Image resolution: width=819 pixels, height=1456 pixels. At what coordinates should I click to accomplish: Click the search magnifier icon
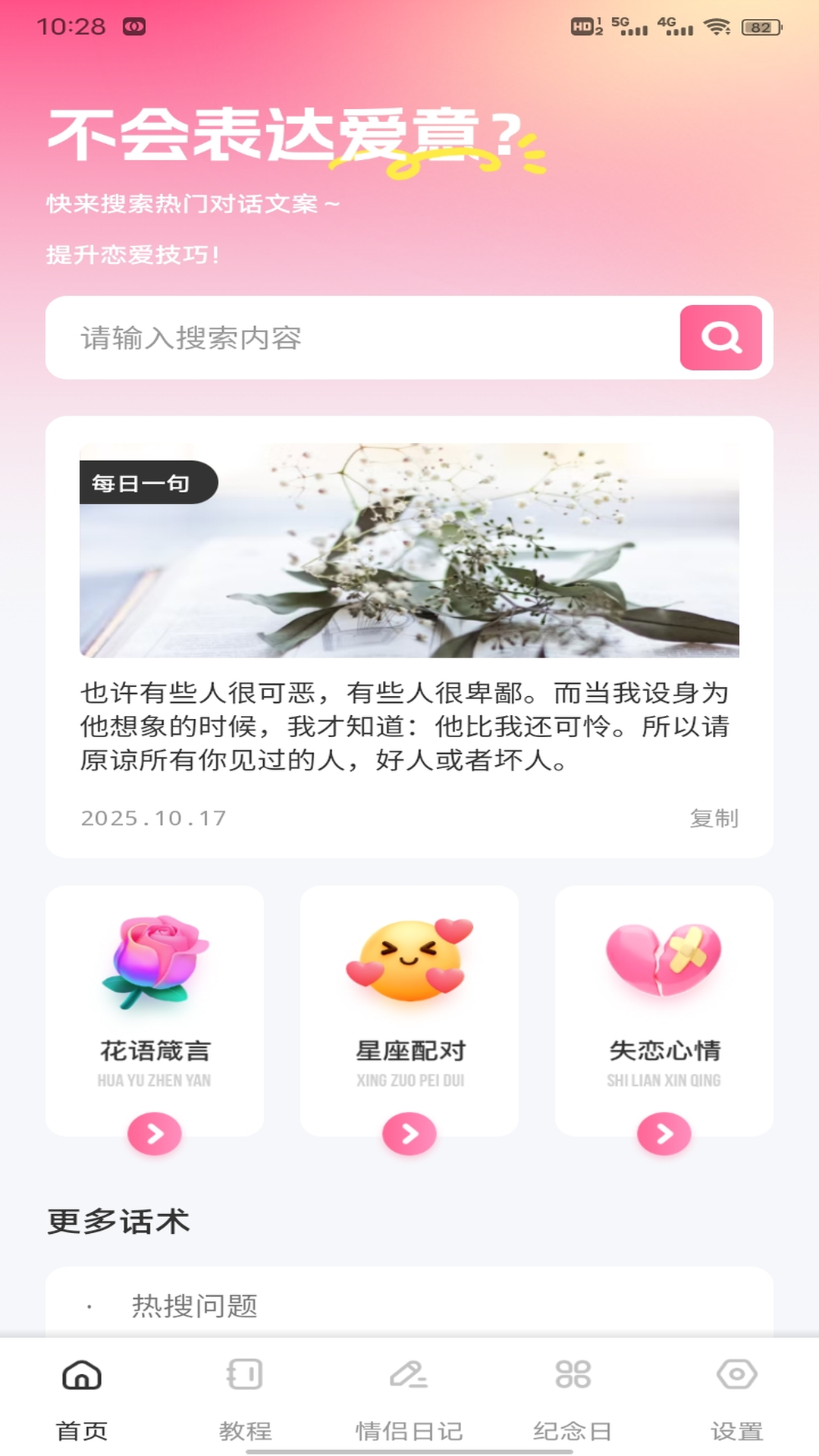pos(722,338)
